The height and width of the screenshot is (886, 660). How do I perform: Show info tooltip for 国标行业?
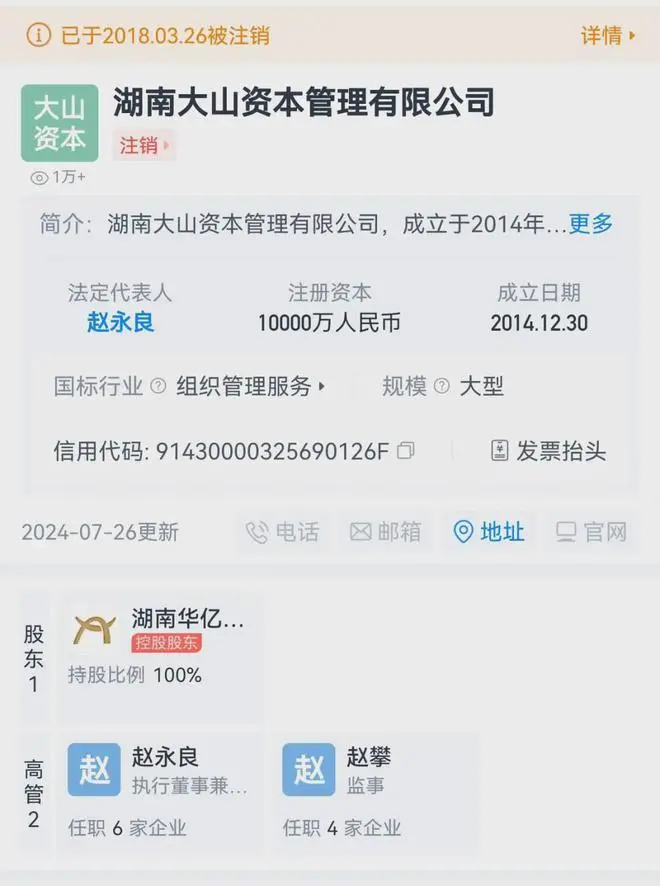[x=158, y=387]
